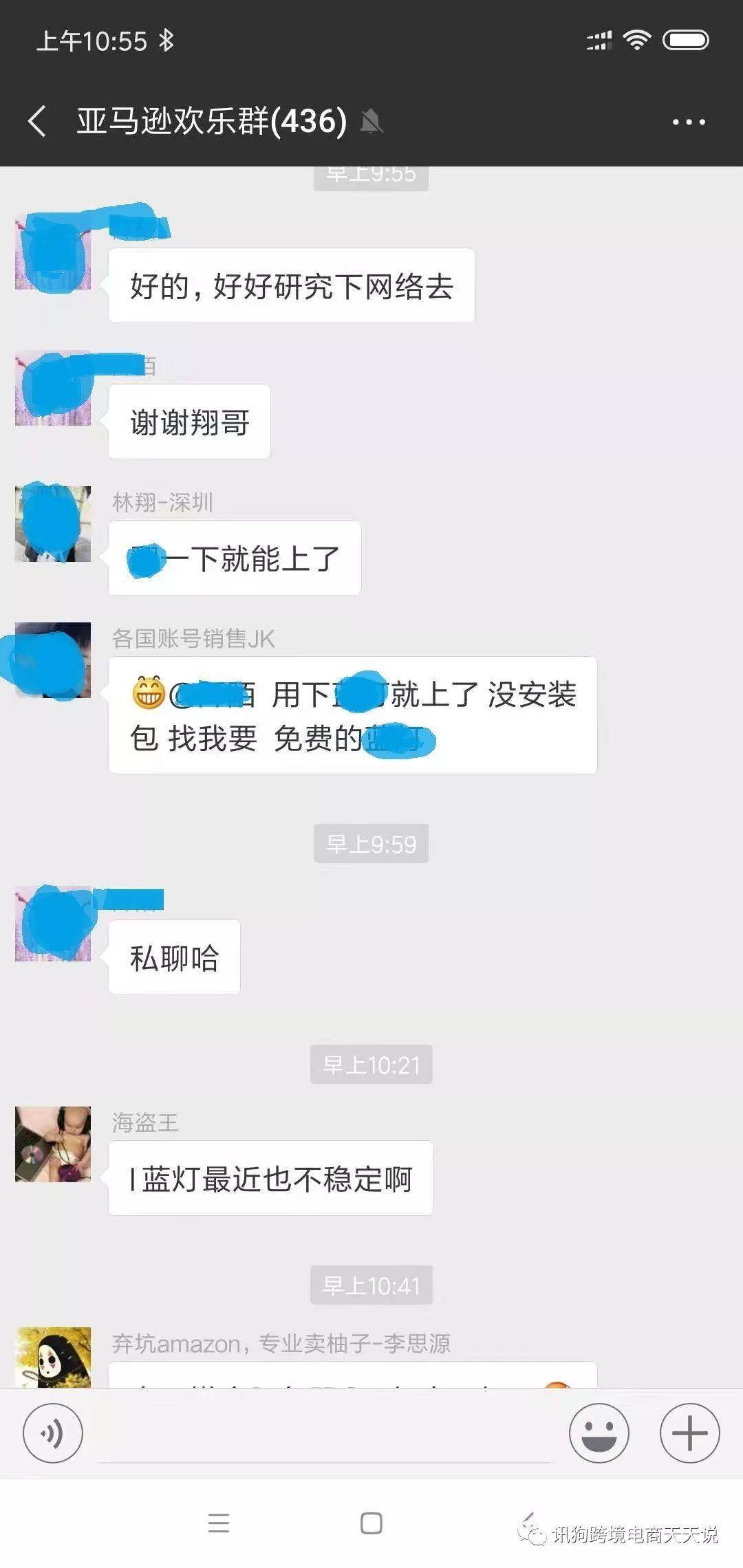Open the emoji sticker panel
The height and width of the screenshot is (1568, 743).
(599, 1433)
